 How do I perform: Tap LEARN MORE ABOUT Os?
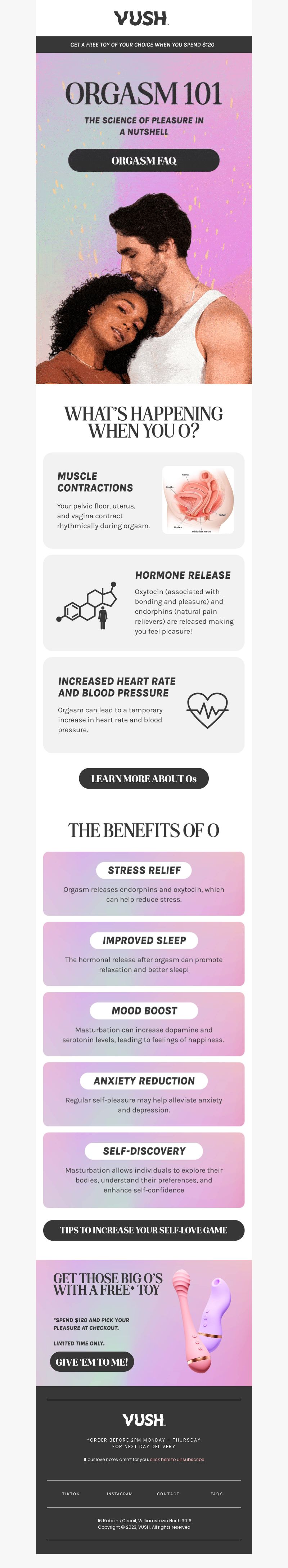point(144,779)
